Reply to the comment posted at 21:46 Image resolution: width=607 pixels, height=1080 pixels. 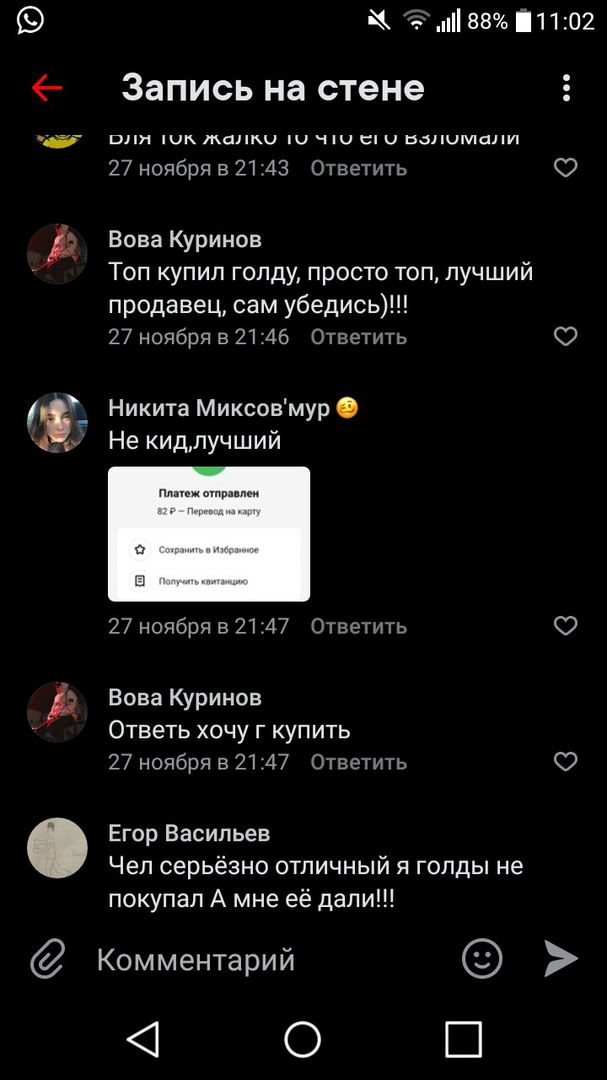[x=358, y=337]
